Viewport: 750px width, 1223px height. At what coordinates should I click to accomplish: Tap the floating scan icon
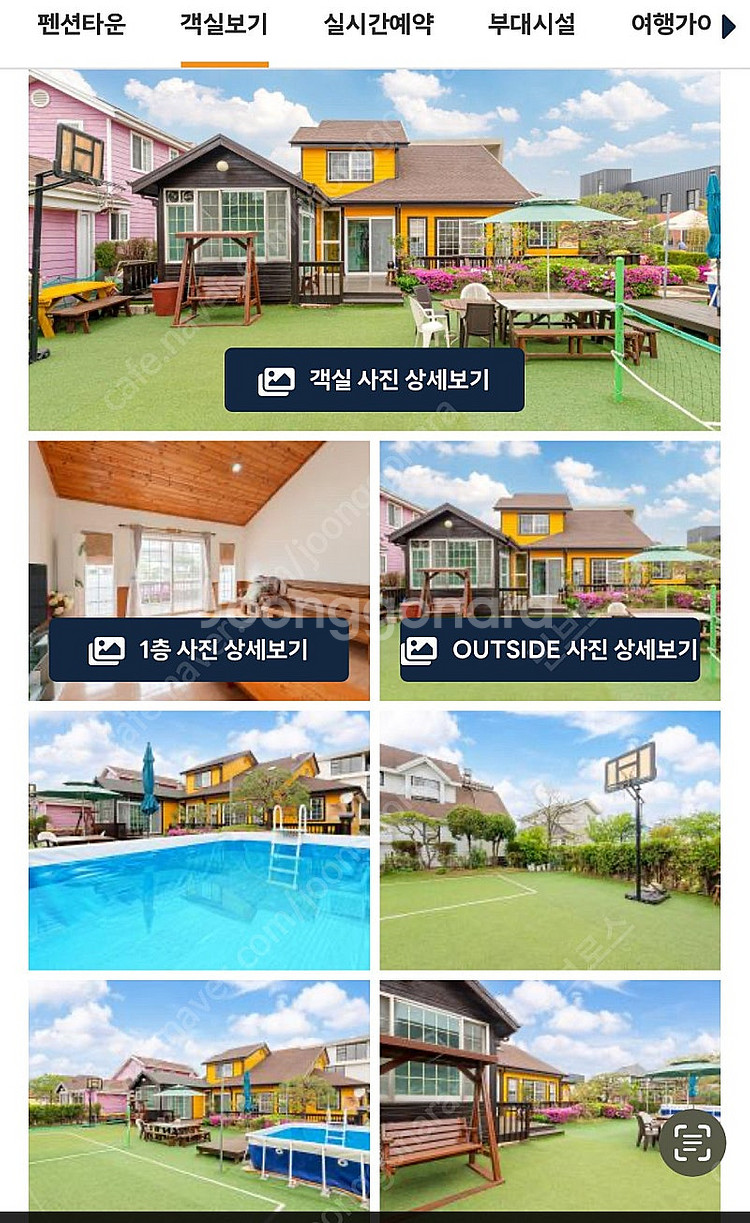(x=692, y=1143)
